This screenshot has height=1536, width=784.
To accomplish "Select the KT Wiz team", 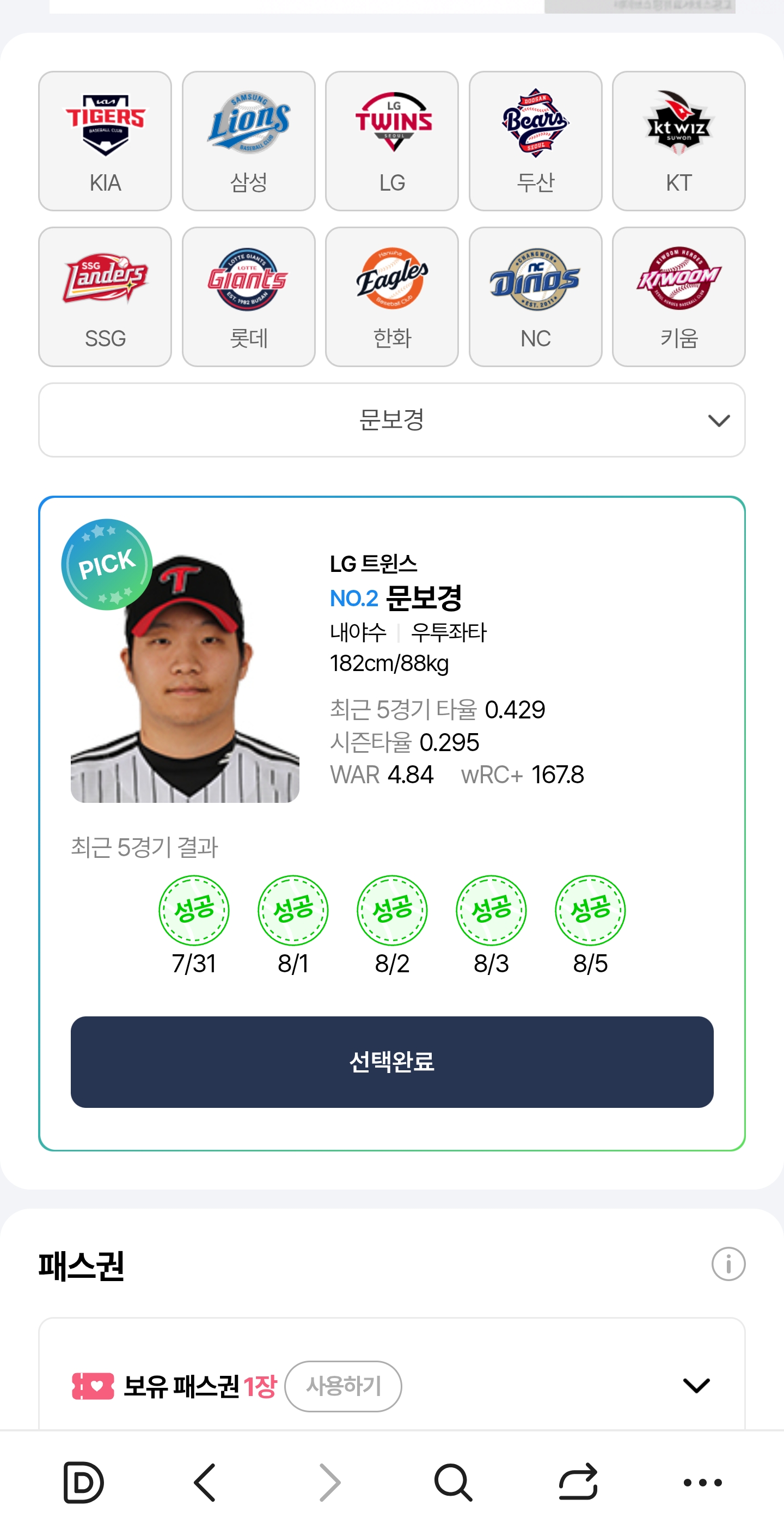I will coord(678,141).
